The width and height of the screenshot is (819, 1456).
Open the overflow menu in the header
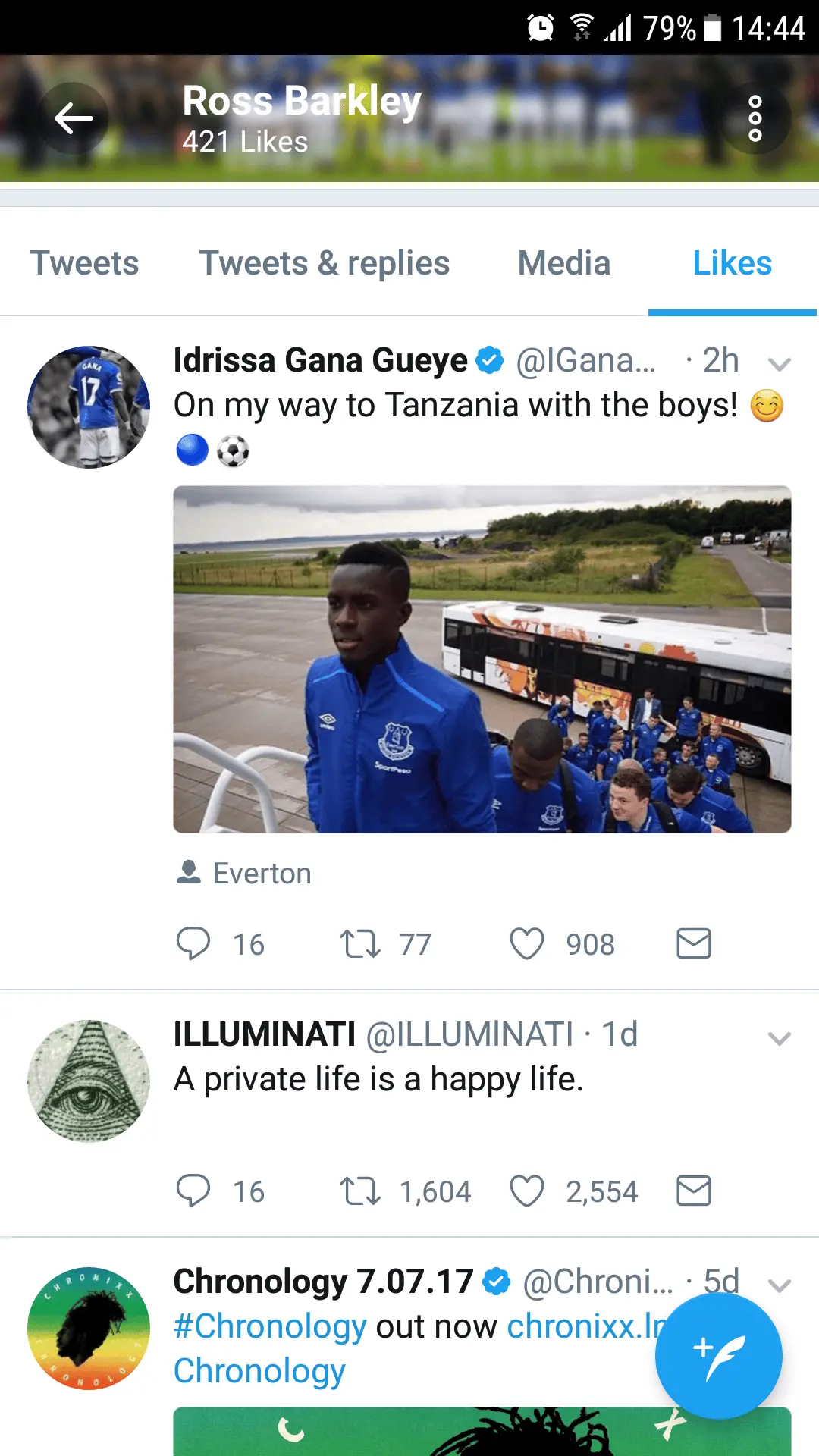coord(755,119)
